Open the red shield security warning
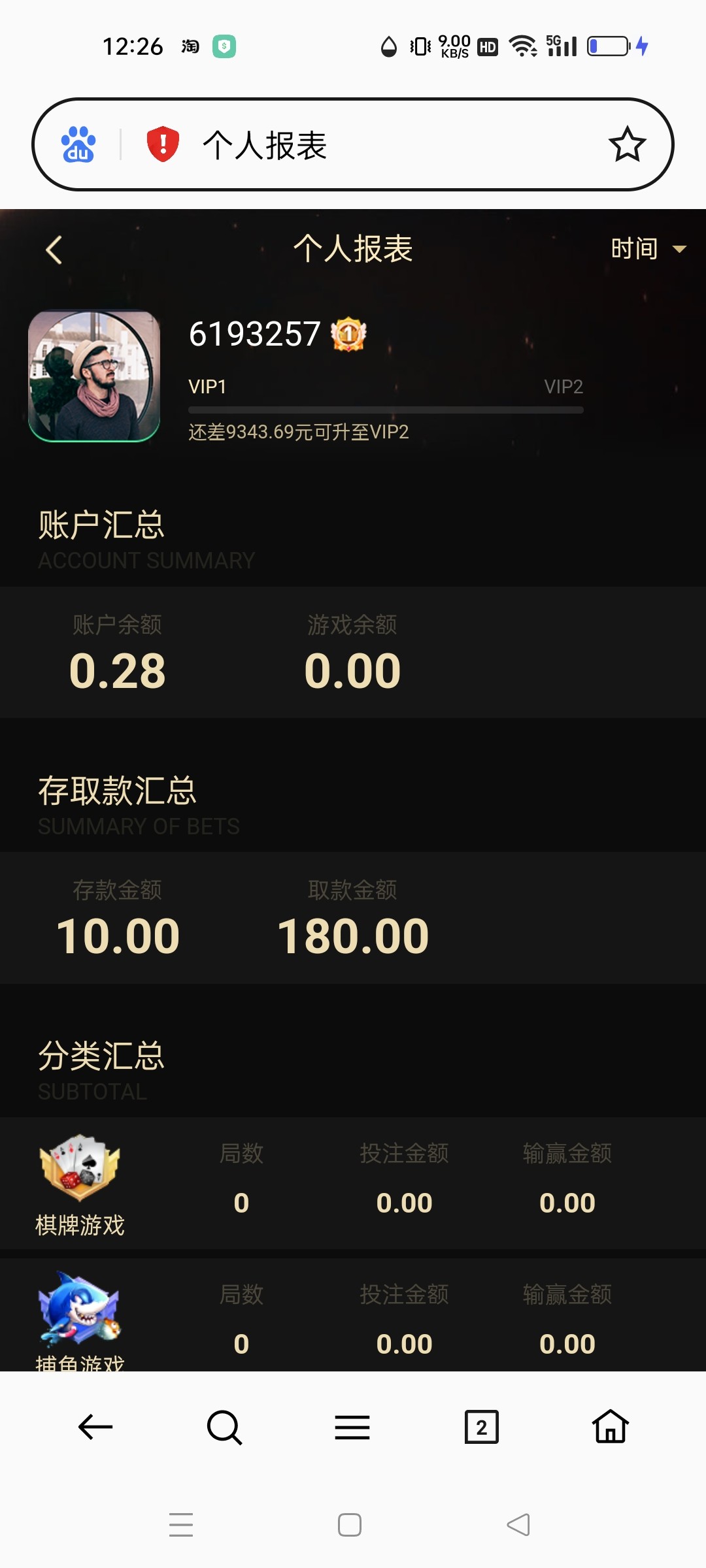The height and width of the screenshot is (1568, 706). (x=163, y=144)
